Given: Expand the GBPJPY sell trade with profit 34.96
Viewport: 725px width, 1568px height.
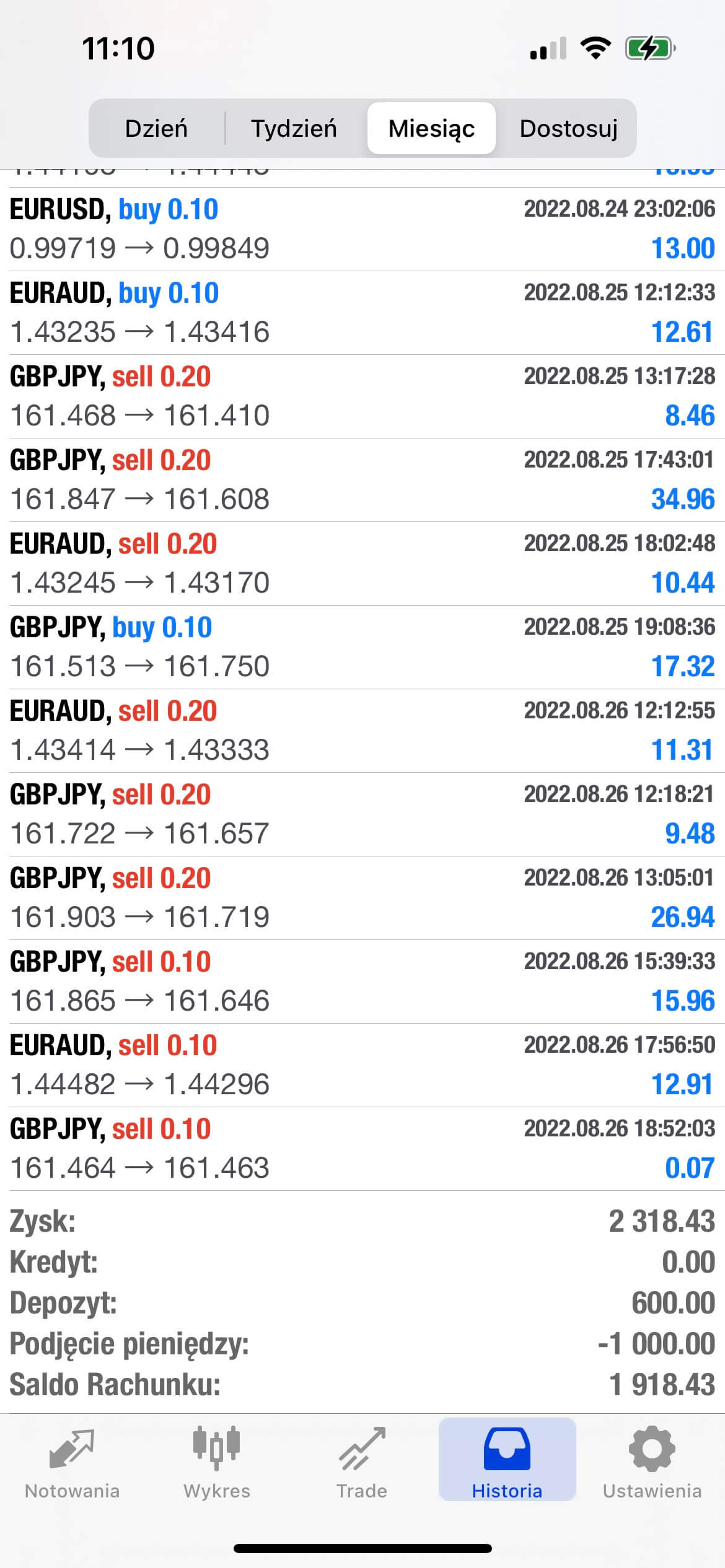Looking at the screenshot, I should (362, 480).
